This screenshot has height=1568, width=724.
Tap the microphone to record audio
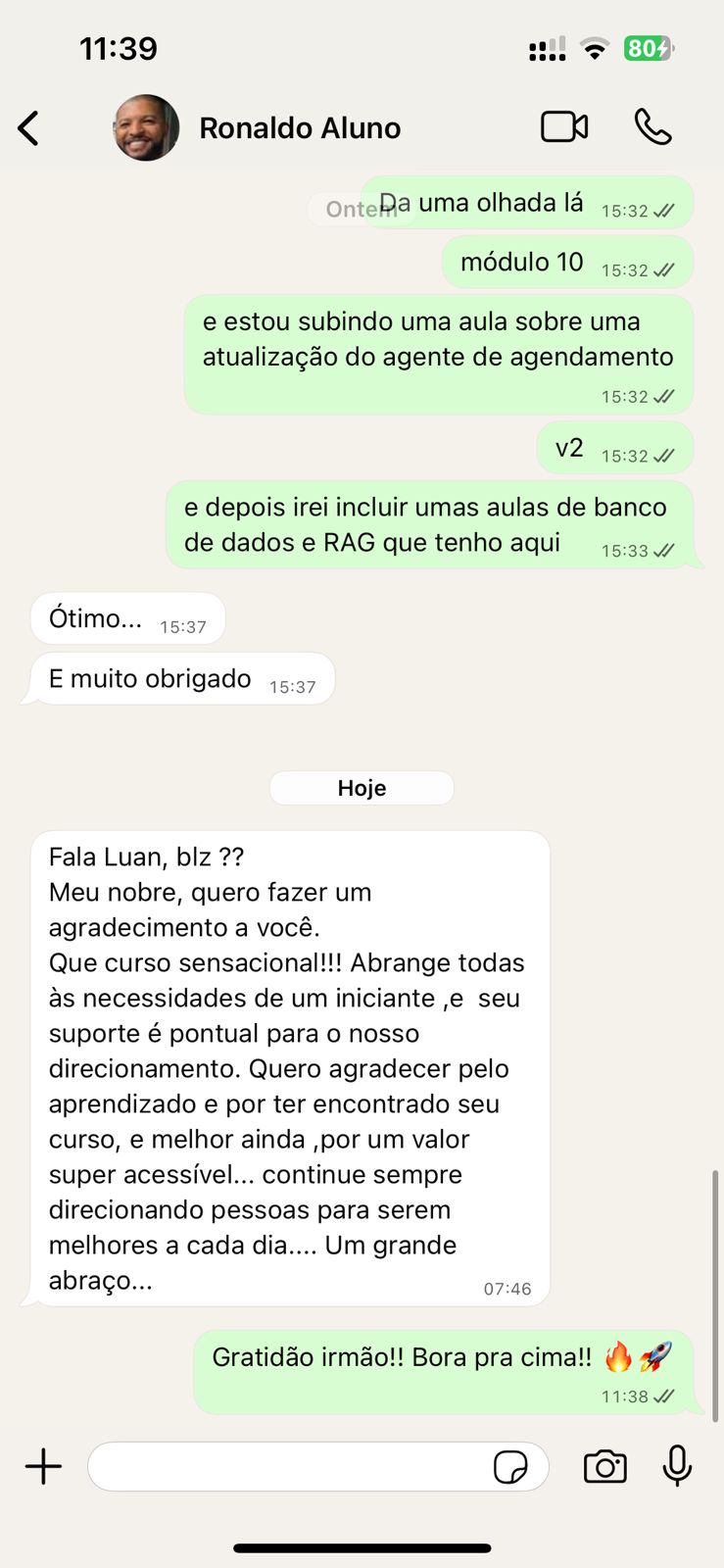tap(677, 1467)
